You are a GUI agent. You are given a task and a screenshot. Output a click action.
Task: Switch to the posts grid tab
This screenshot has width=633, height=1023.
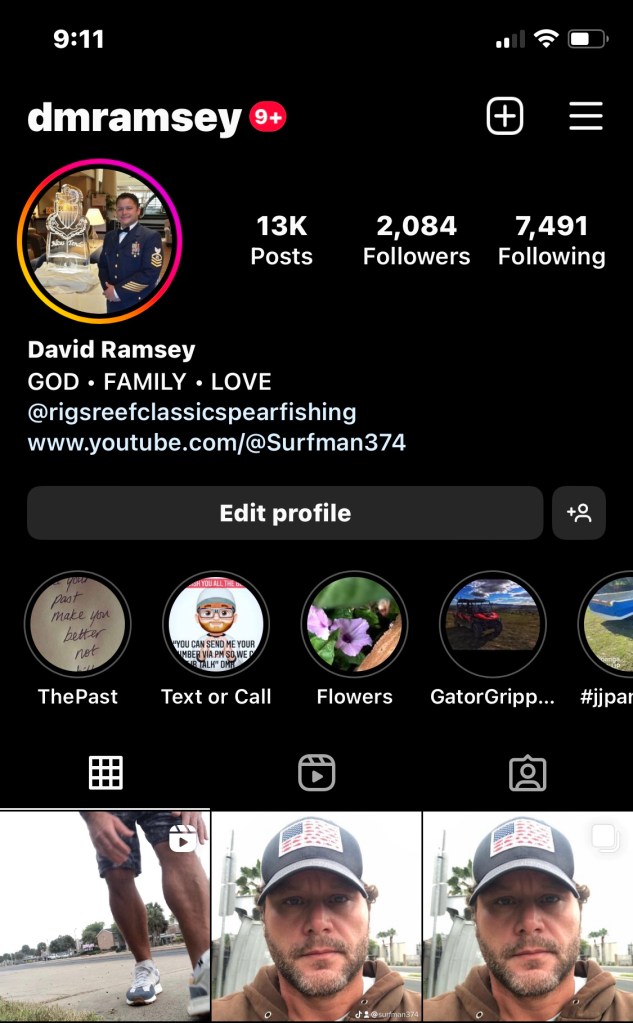coord(105,773)
